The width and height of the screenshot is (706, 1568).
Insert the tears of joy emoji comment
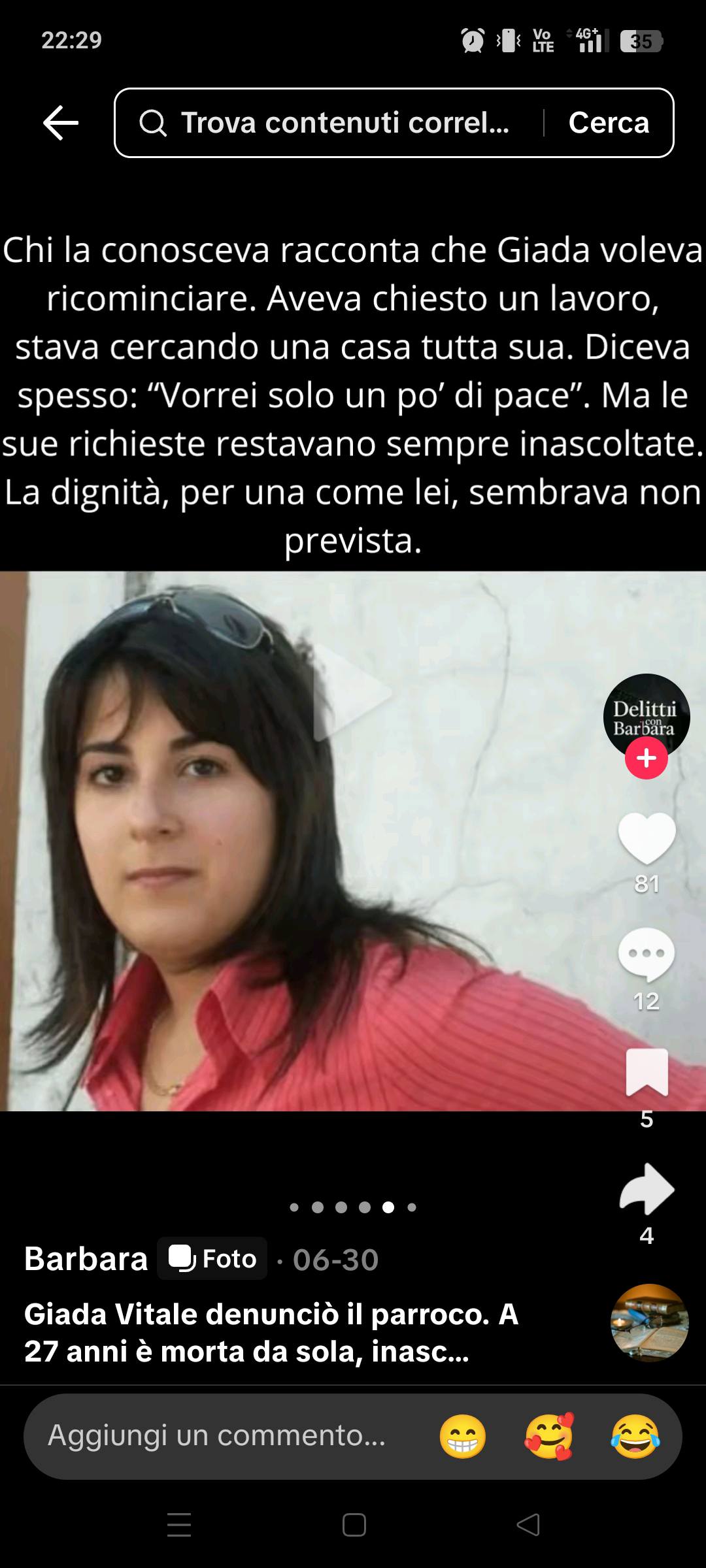[x=635, y=1437]
